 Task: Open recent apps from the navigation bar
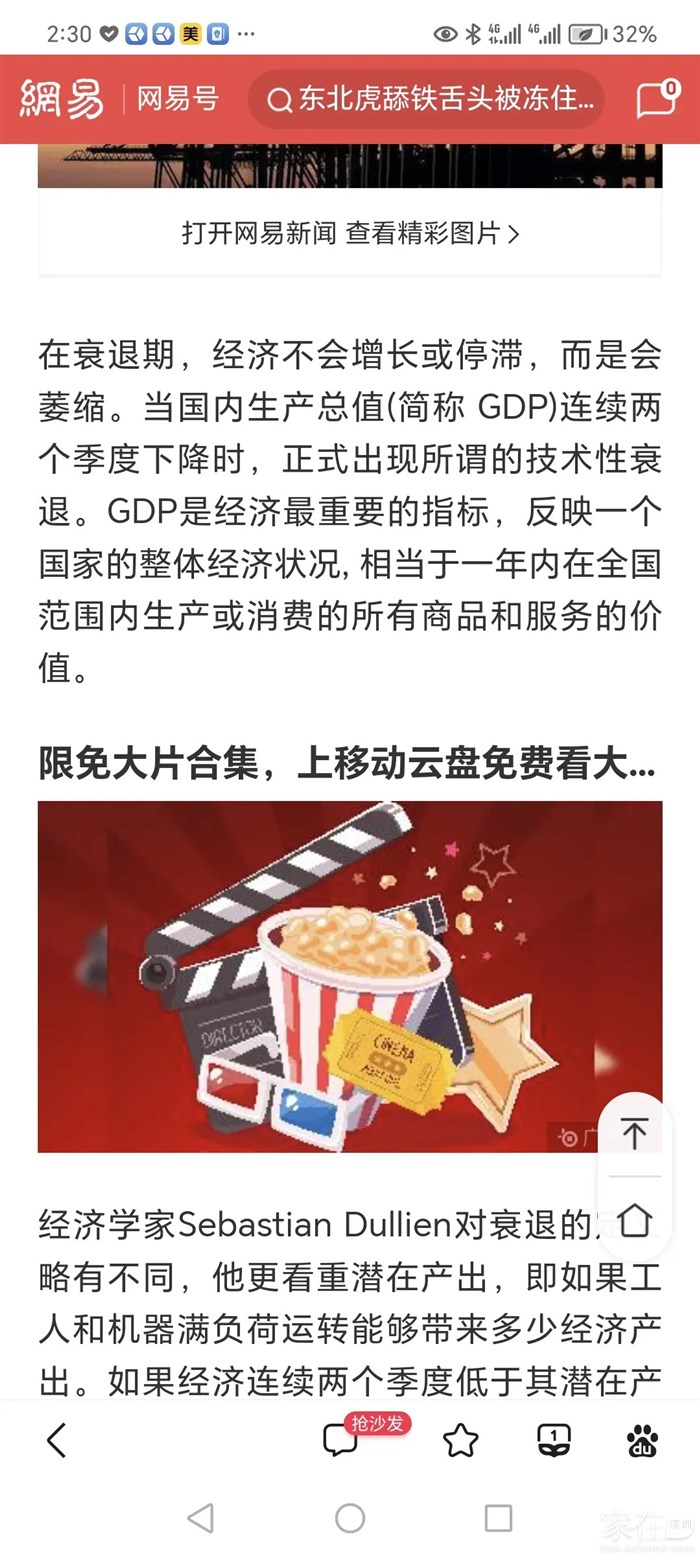point(498,1518)
